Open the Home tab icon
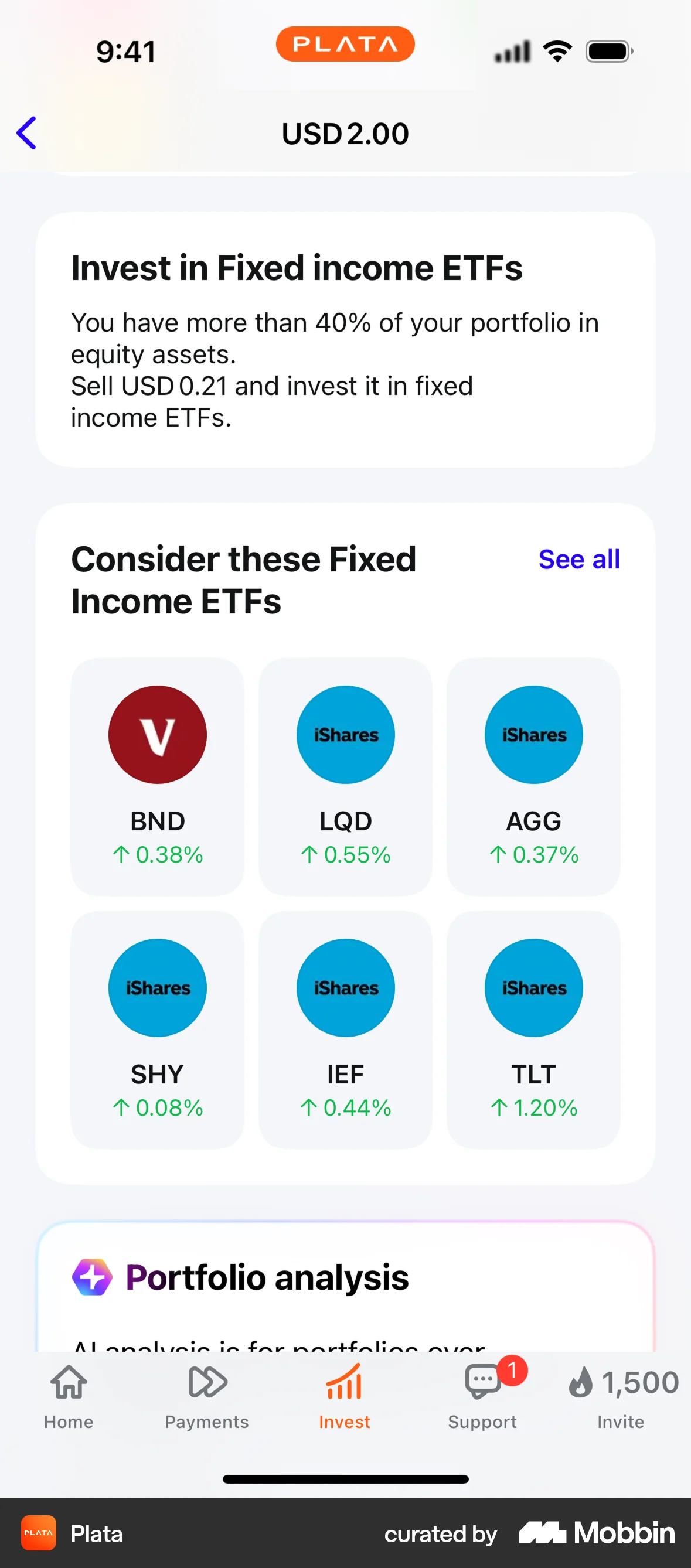The height and width of the screenshot is (1568, 691). (x=68, y=1382)
